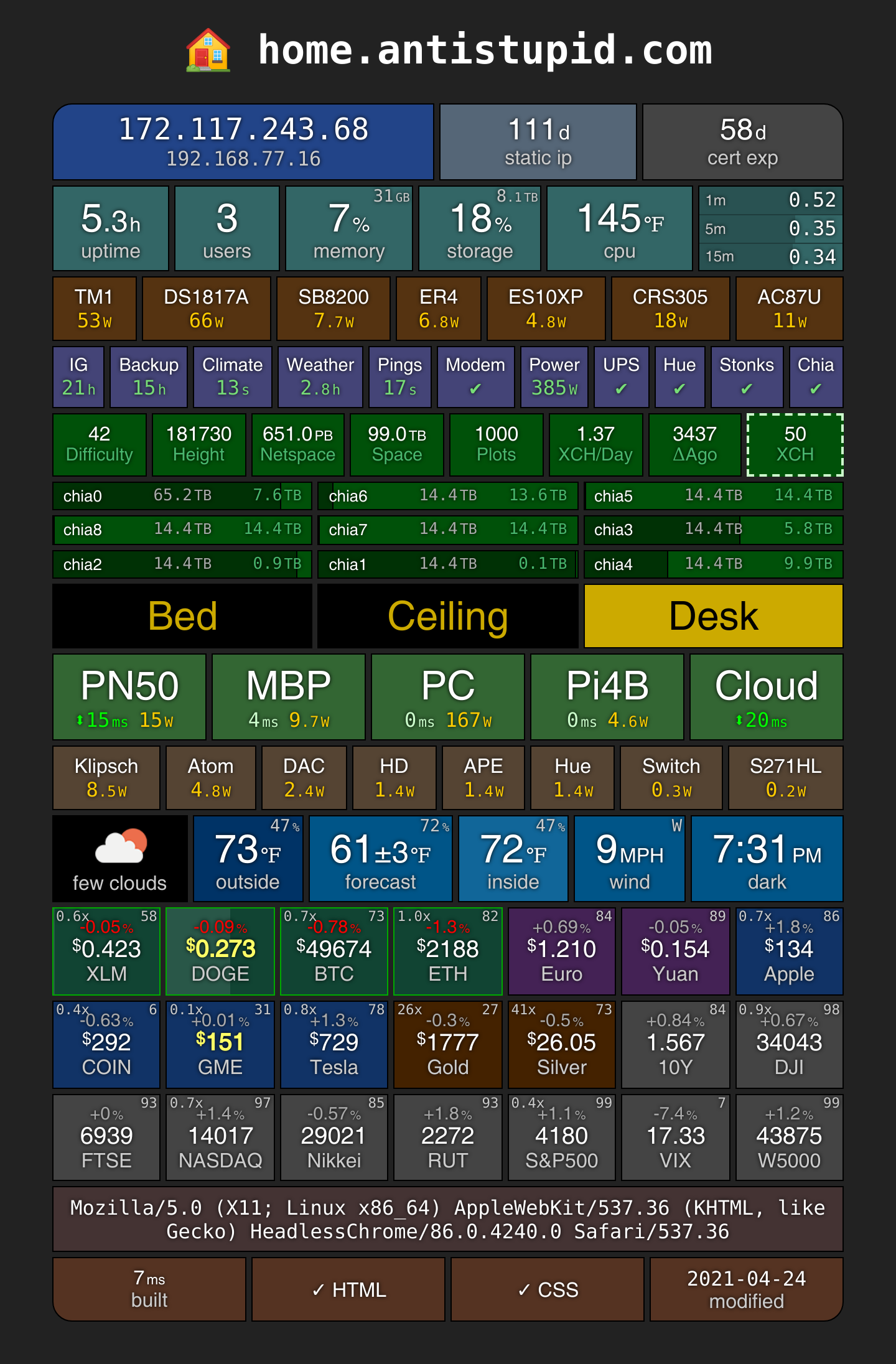Select the 50 XCH tile
The height and width of the screenshot is (1364, 896).
click(795, 445)
